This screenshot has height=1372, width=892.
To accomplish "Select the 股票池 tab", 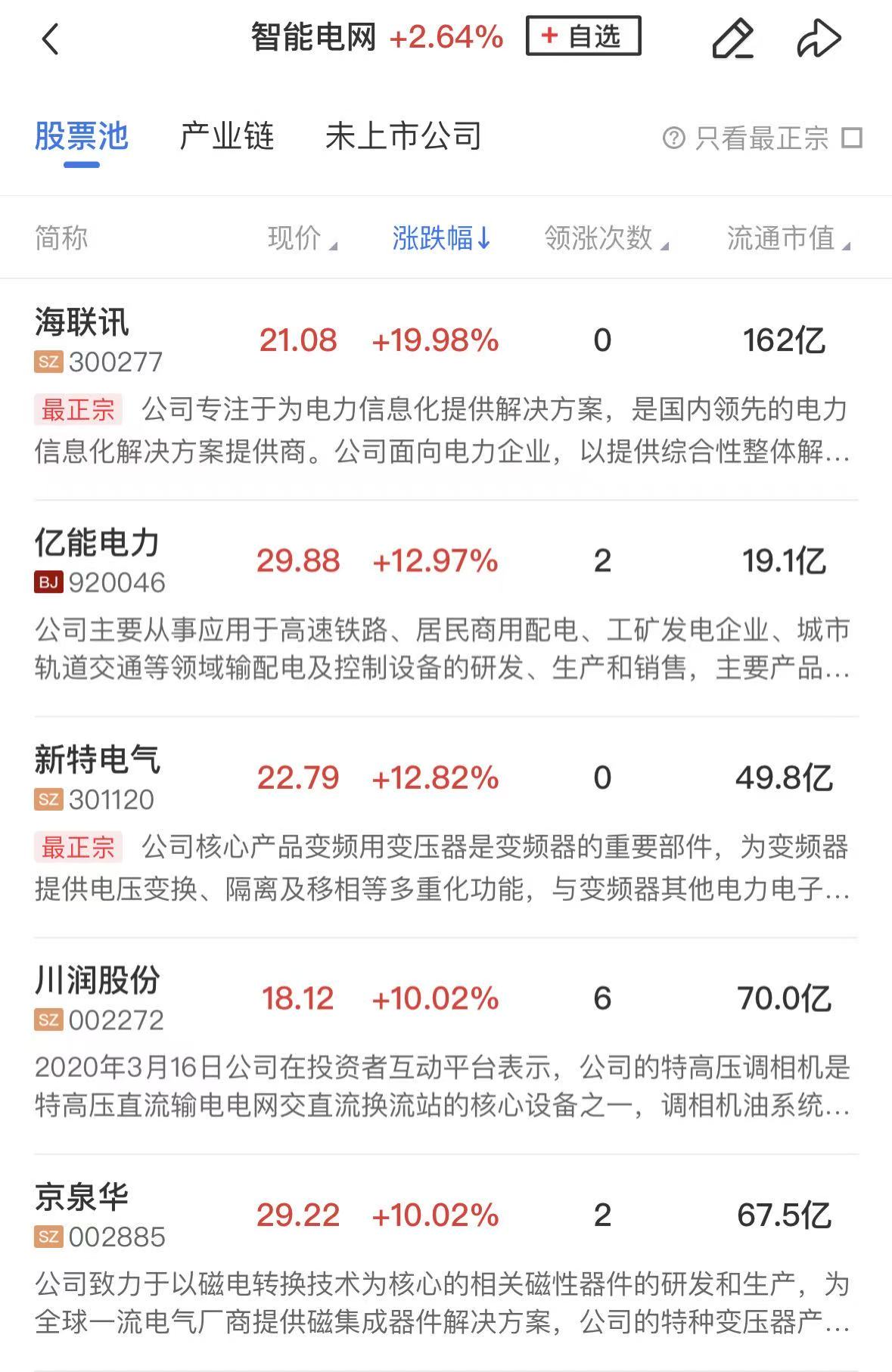I will (x=82, y=137).
